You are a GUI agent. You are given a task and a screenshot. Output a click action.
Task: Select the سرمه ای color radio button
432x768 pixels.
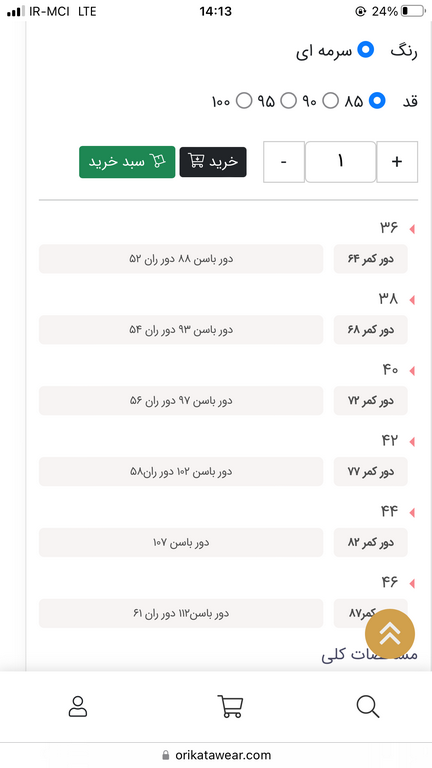pyautogui.click(x=365, y=50)
